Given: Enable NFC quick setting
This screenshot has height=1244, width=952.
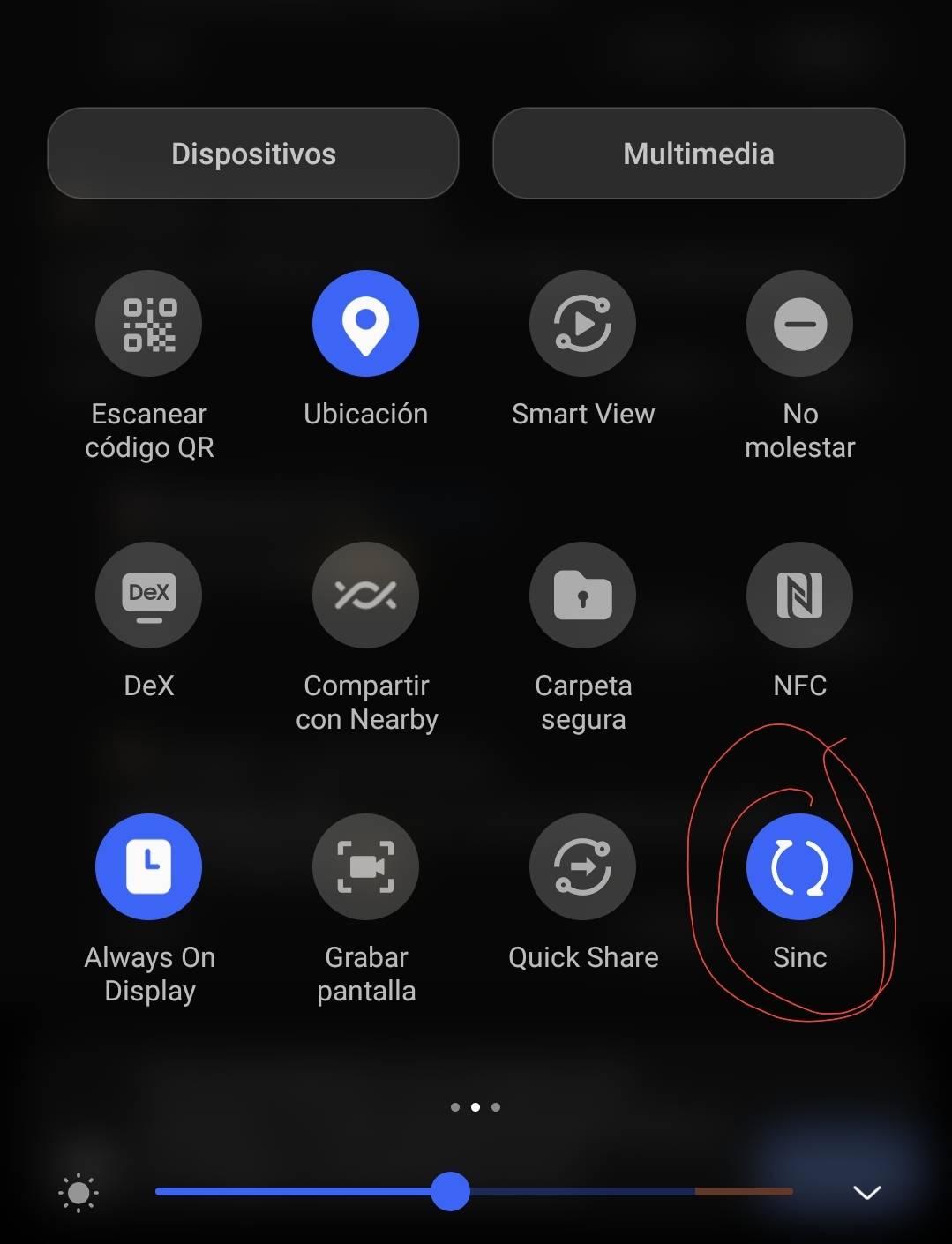Looking at the screenshot, I should coord(799,596).
